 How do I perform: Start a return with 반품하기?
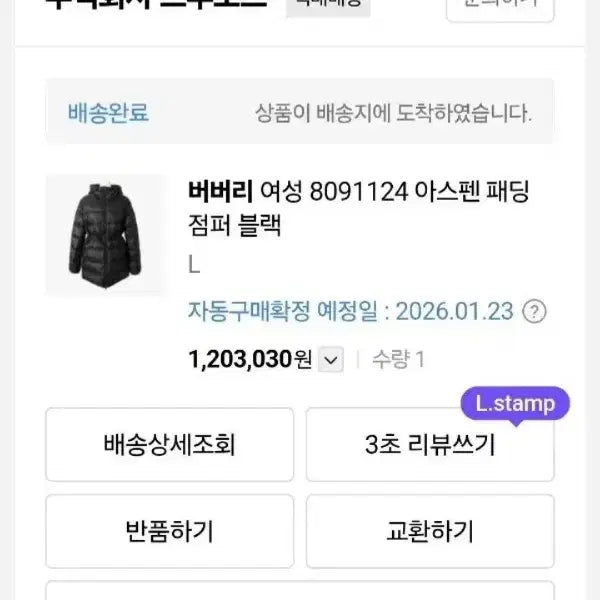[169, 530]
